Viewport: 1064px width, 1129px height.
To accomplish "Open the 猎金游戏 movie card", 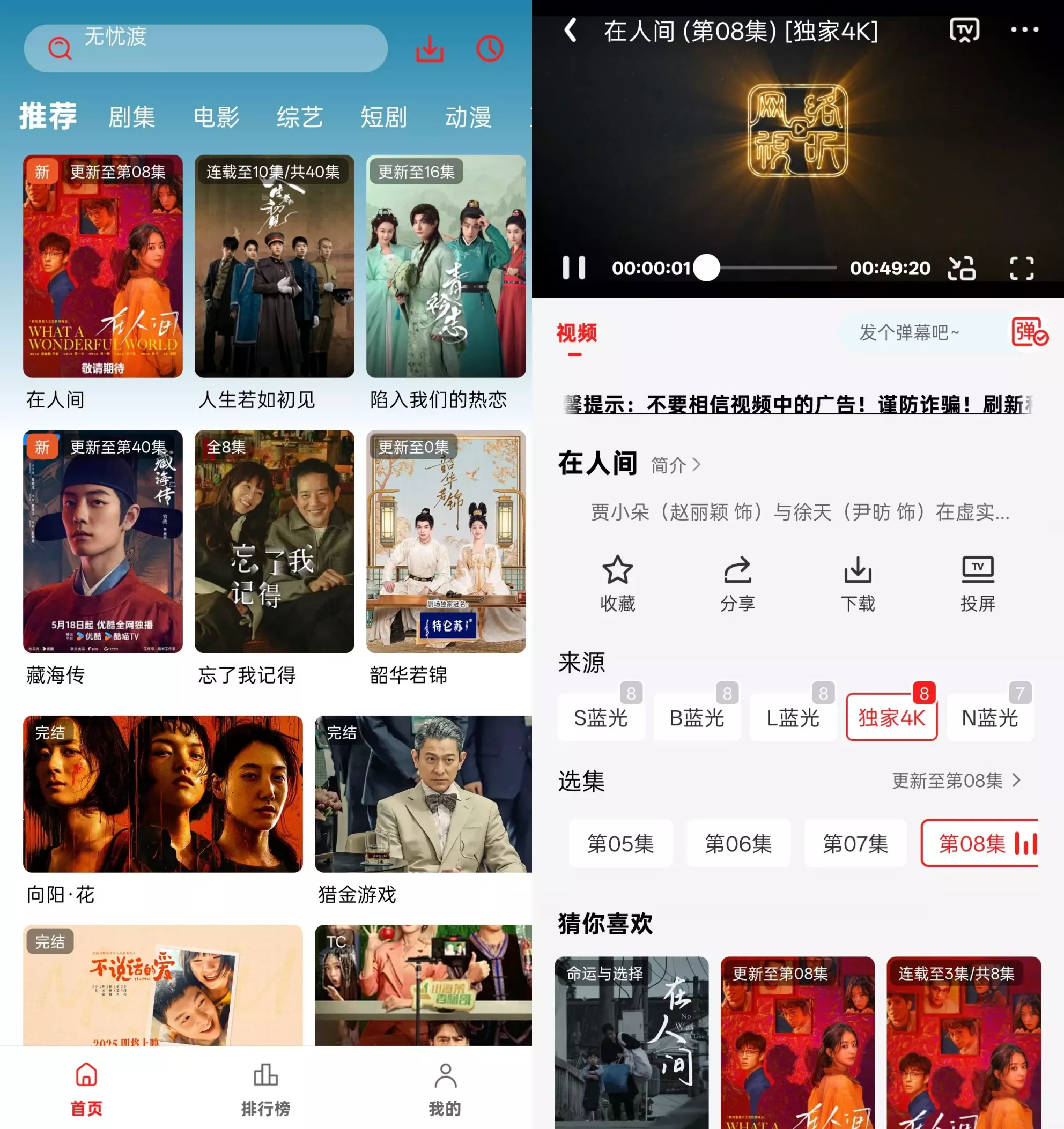I will click(x=423, y=794).
